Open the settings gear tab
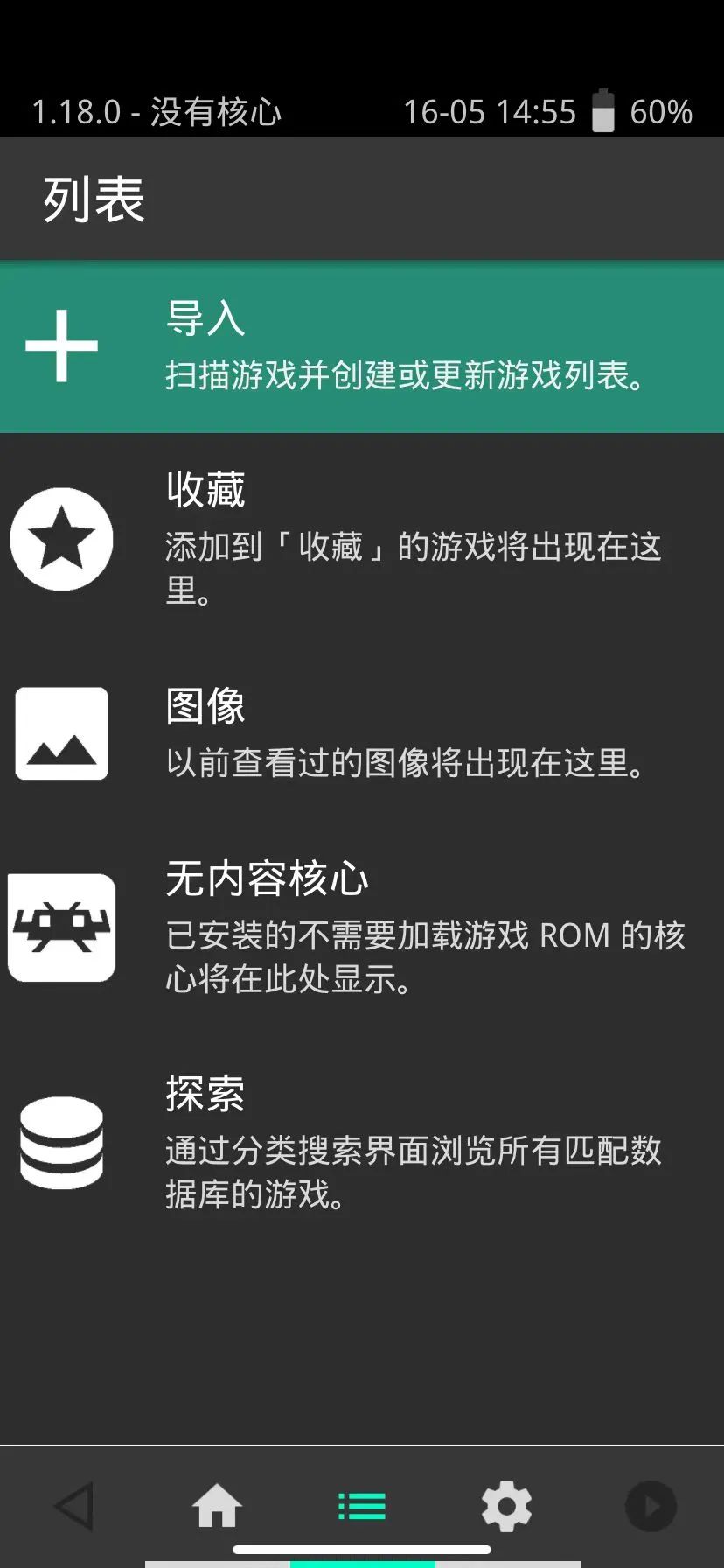The width and height of the screenshot is (724, 1568). coord(506,1507)
